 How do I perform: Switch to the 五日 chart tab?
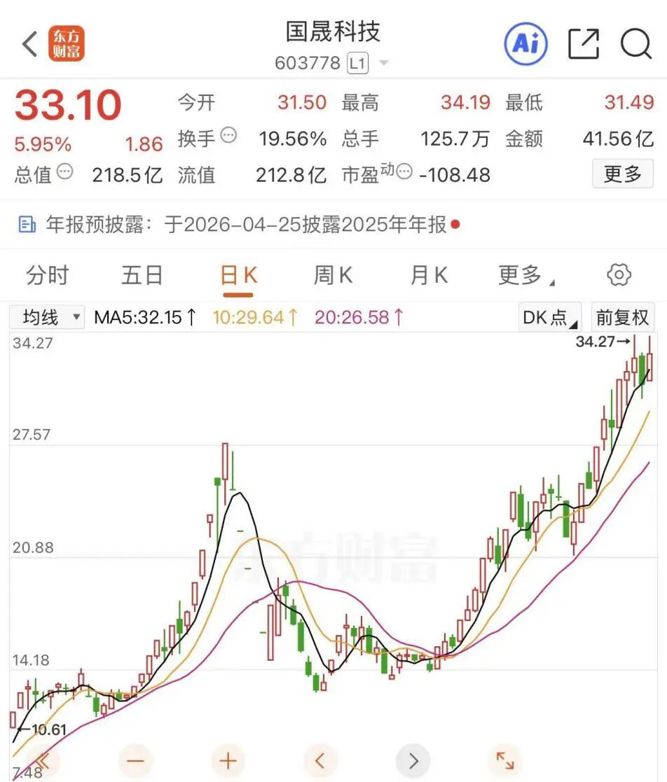coord(142,276)
